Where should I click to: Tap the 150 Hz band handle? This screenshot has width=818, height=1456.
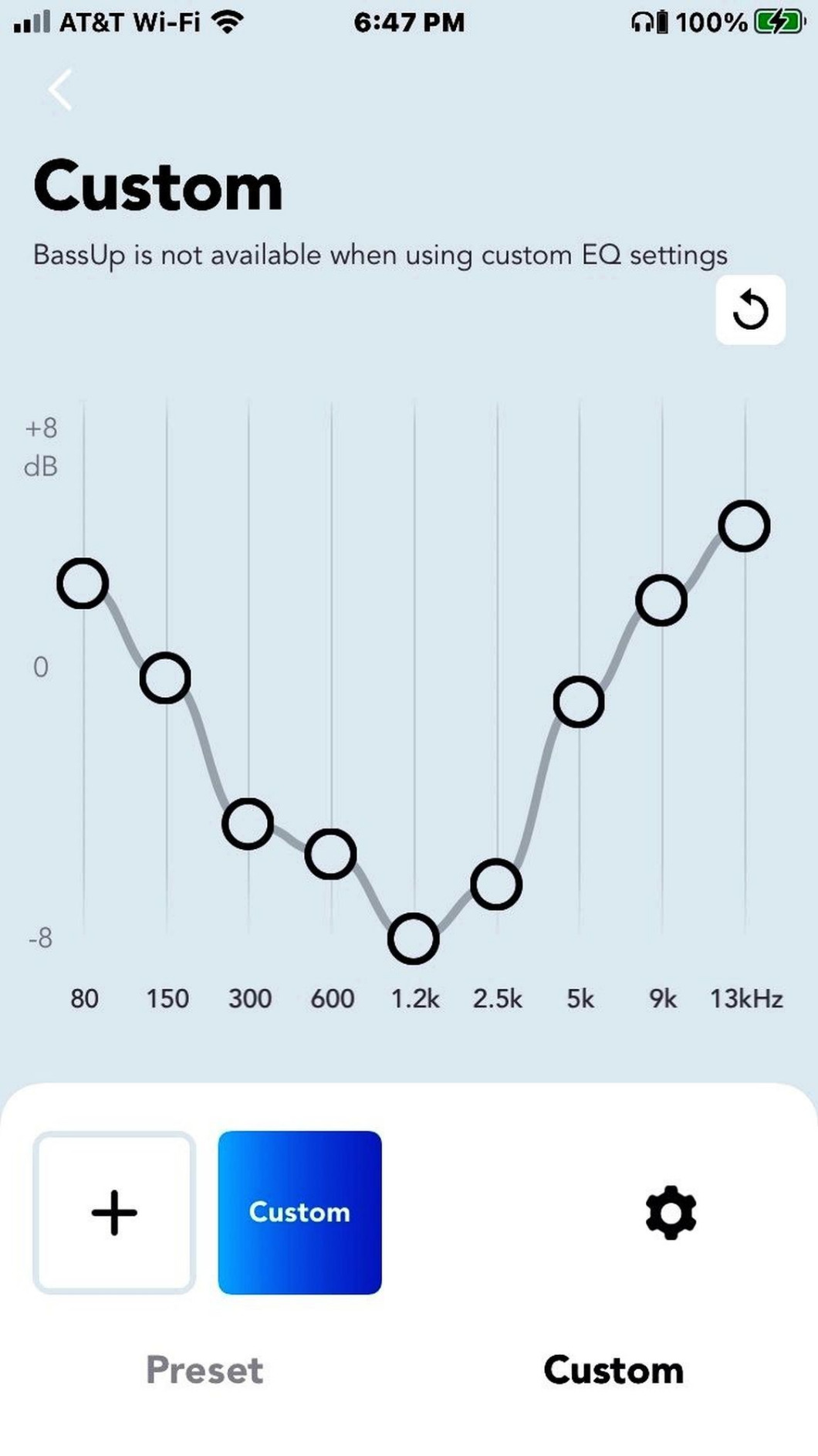pyautogui.click(x=165, y=678)
